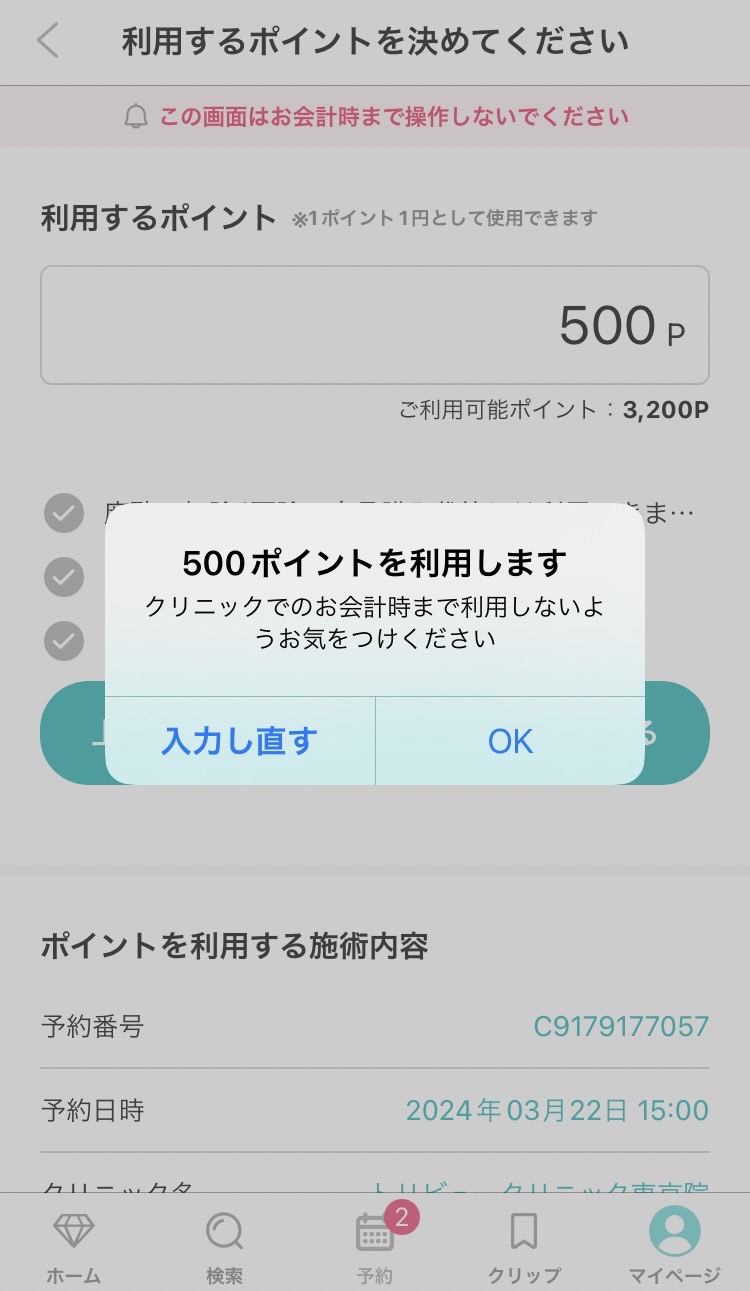Go back with the top-left arrow
This screenshot has width=750, height=1291.
(x=48, y=41)
